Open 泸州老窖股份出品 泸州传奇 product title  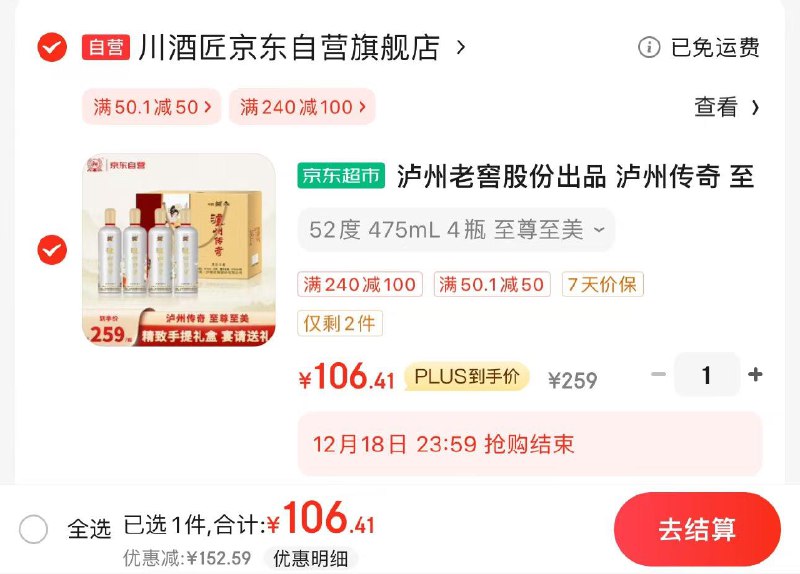click(x=575, y=177)
